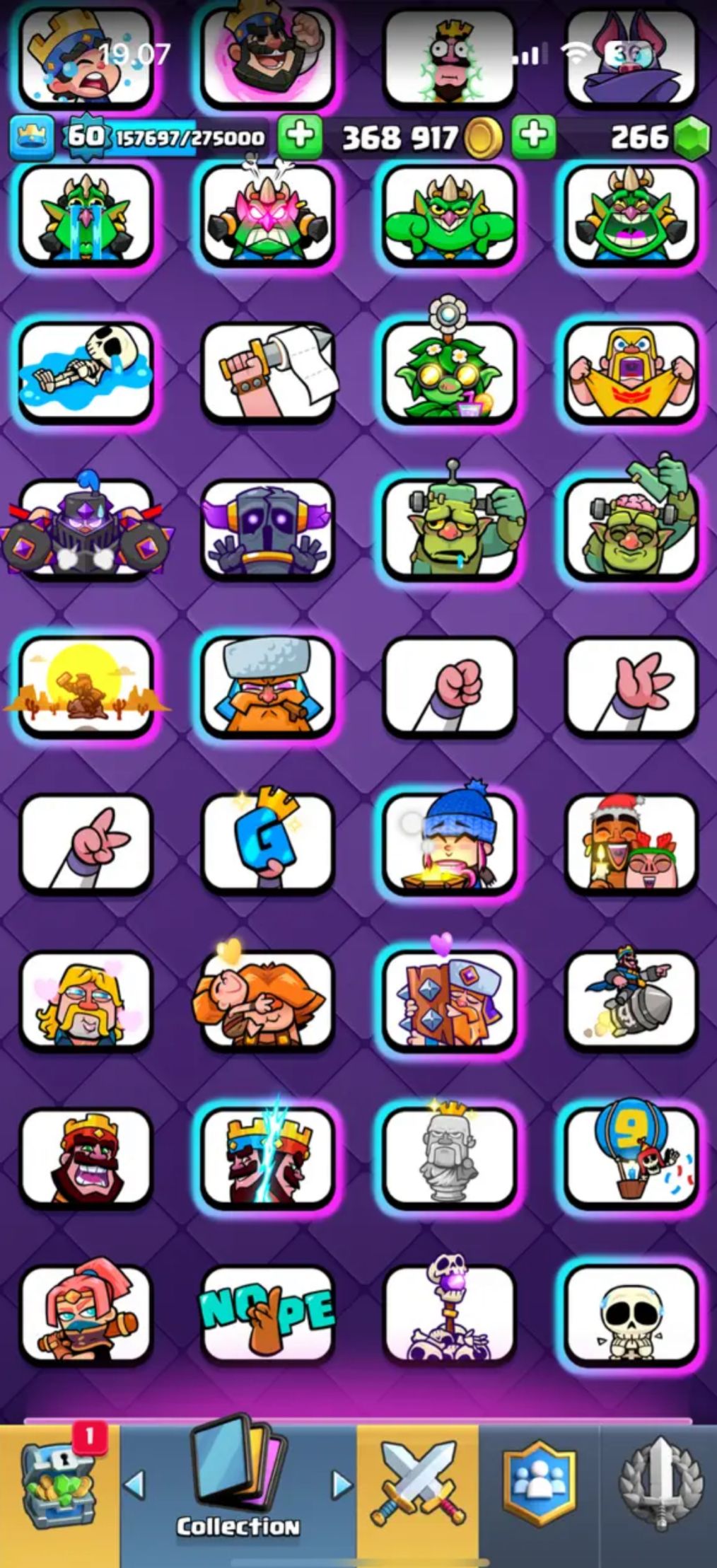Choose the crying skeleton in puddle emote
The image size is (717, 1568).
[x=86, y=371]
